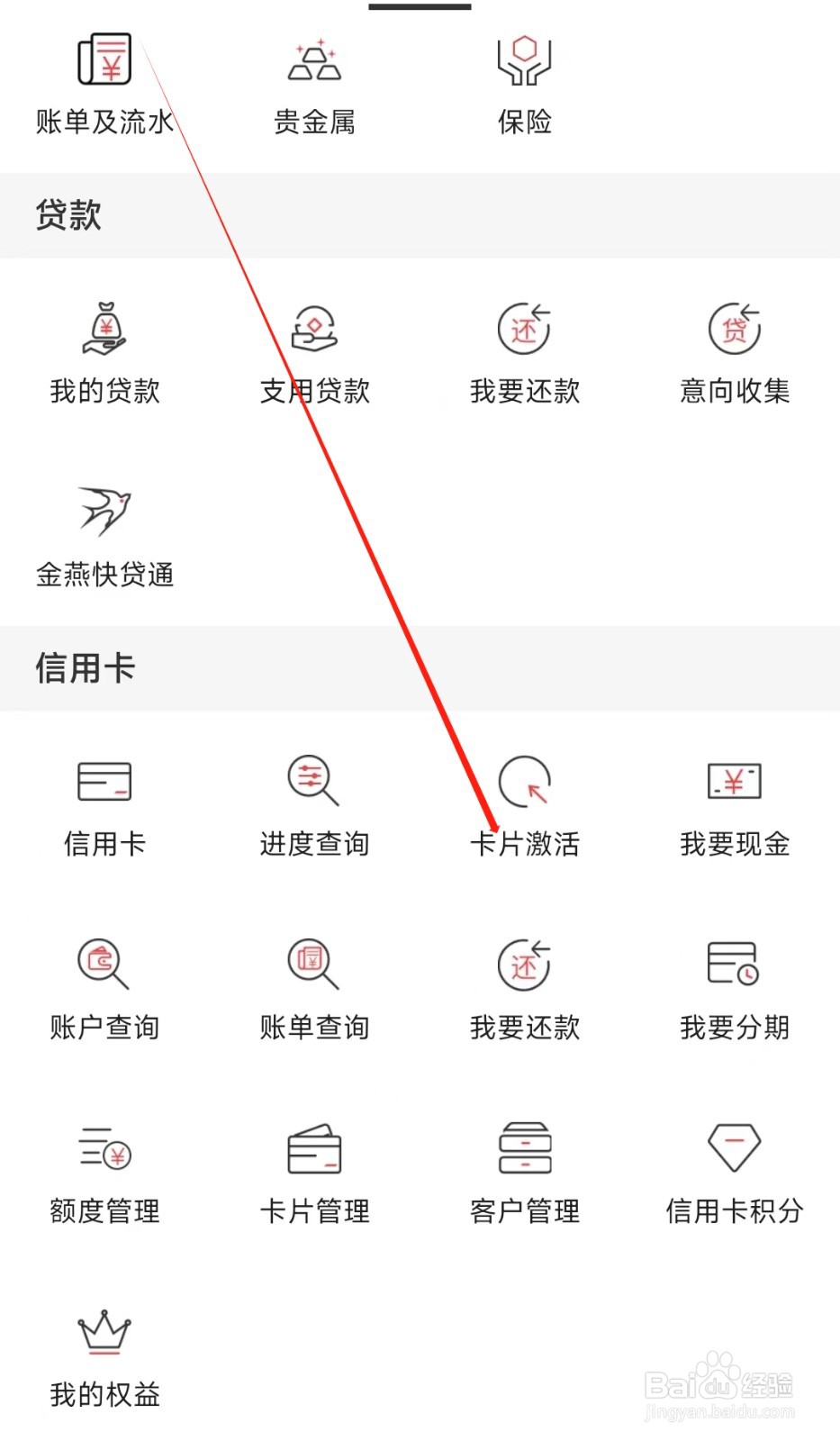Select 卡片管理 card management icon
This screenshot has height=1441, width=840.
pos(314,1169)
